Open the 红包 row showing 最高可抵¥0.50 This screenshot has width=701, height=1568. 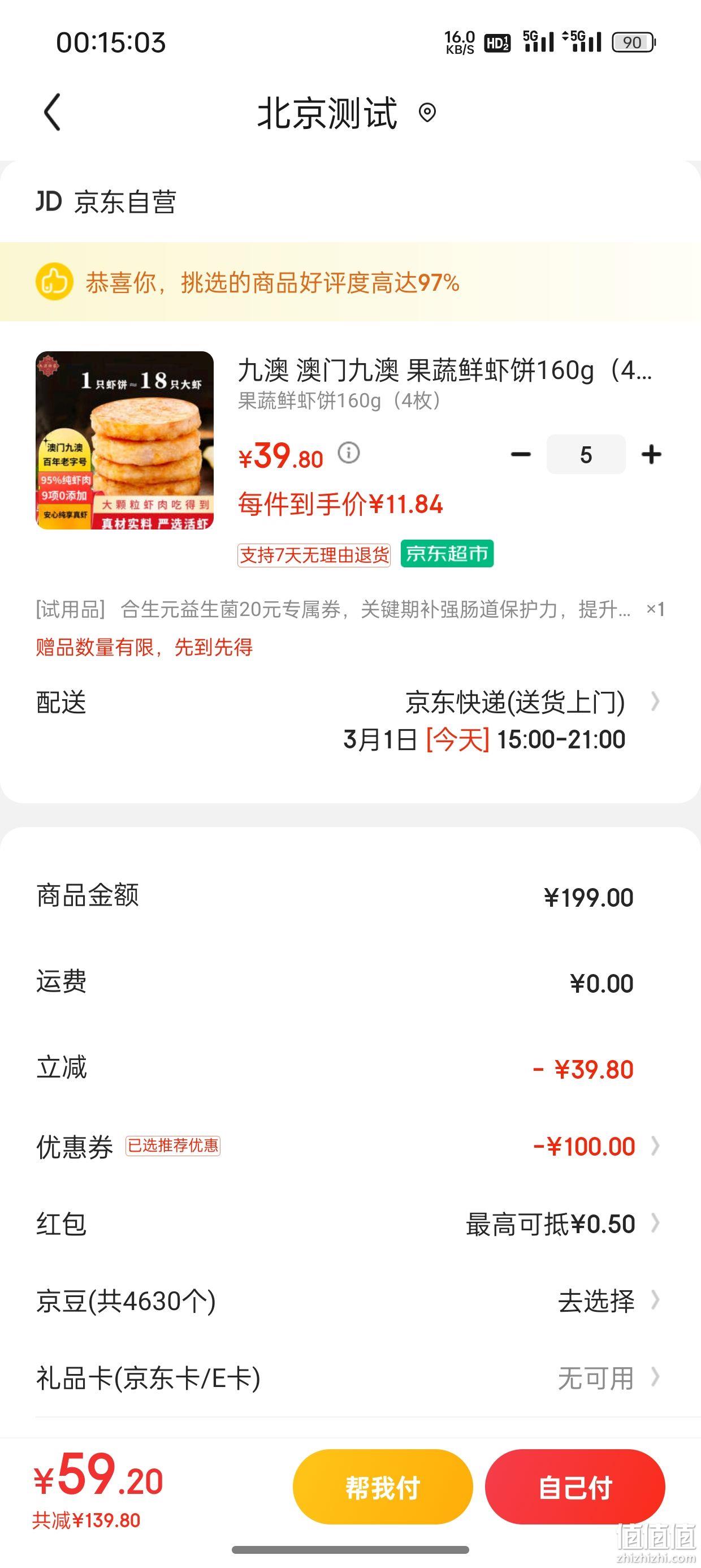point(350,1224)
